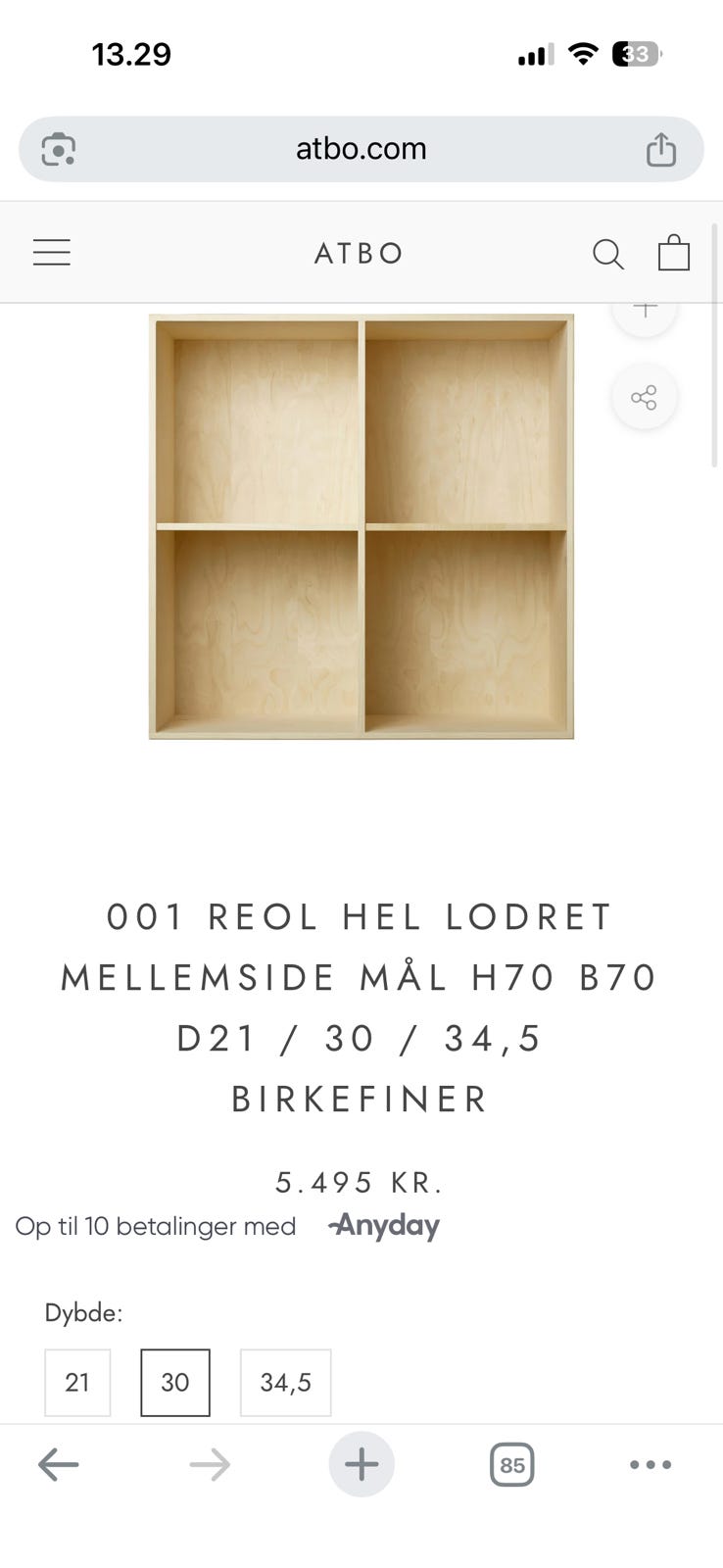Tap the new tab plus button in Safari

361,1464
